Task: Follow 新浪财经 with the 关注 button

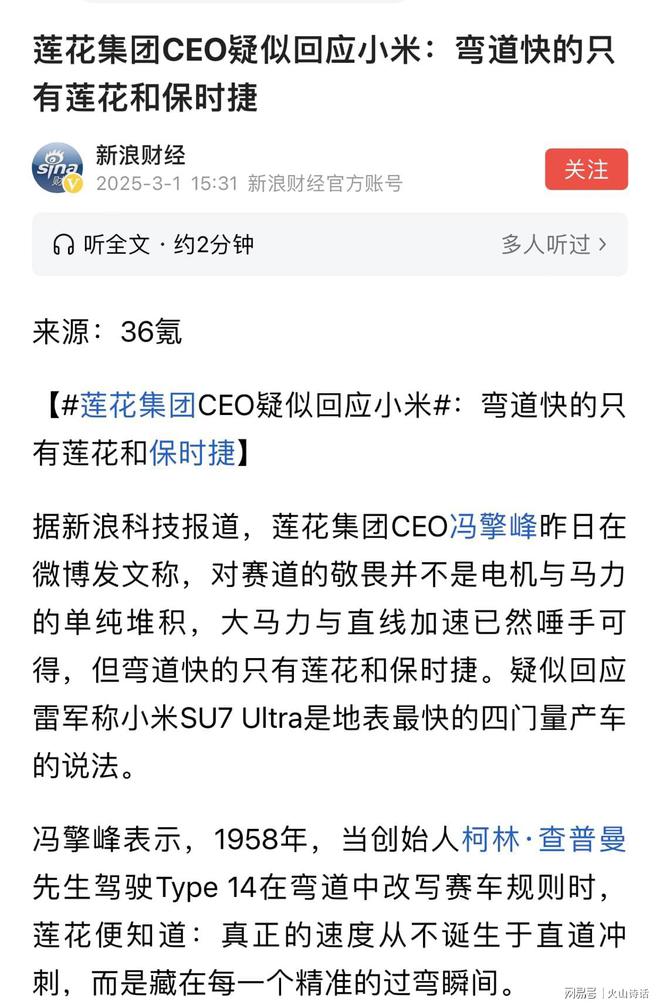Action: 586,169
